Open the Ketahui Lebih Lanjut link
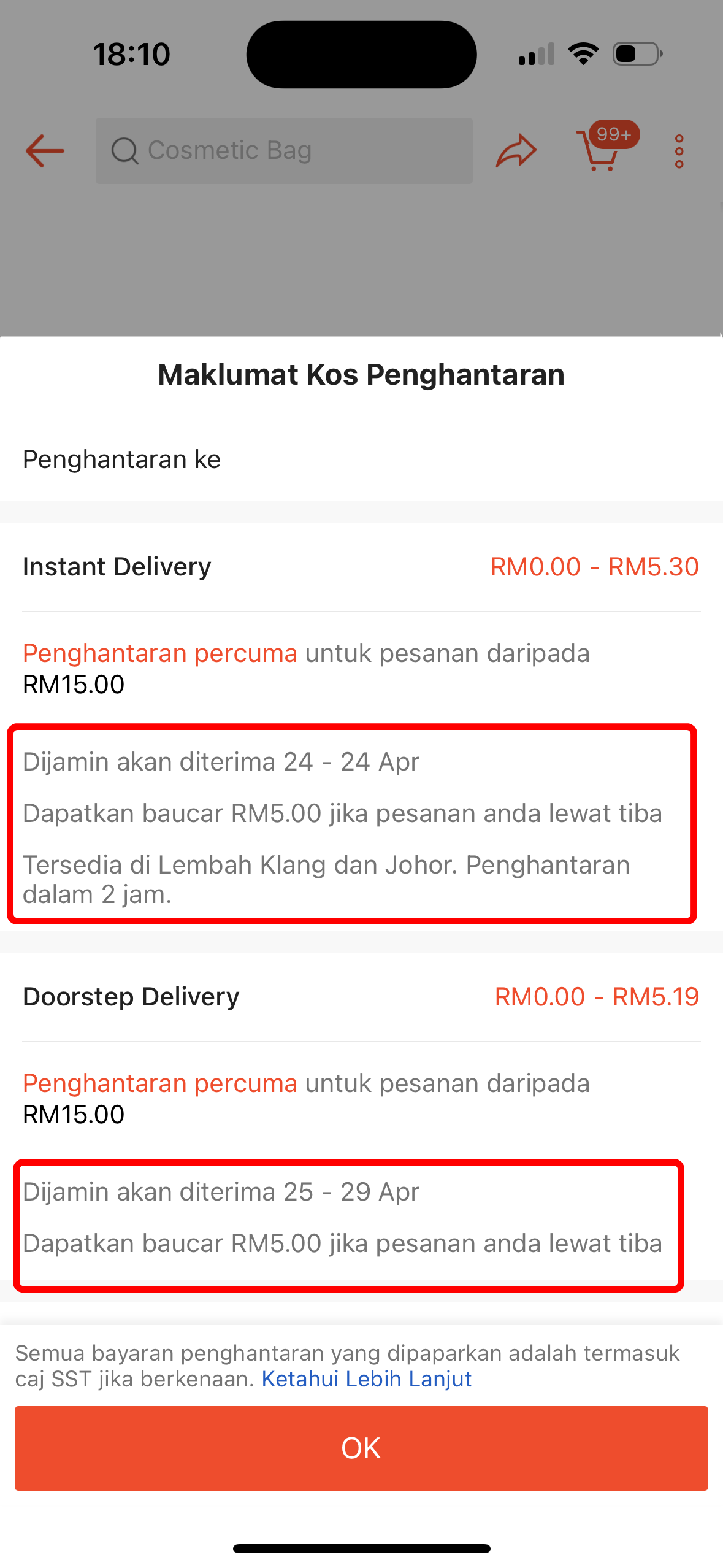Image resolution: width=723 pixels, height=1568 pixels. [x=366, y=1378]
